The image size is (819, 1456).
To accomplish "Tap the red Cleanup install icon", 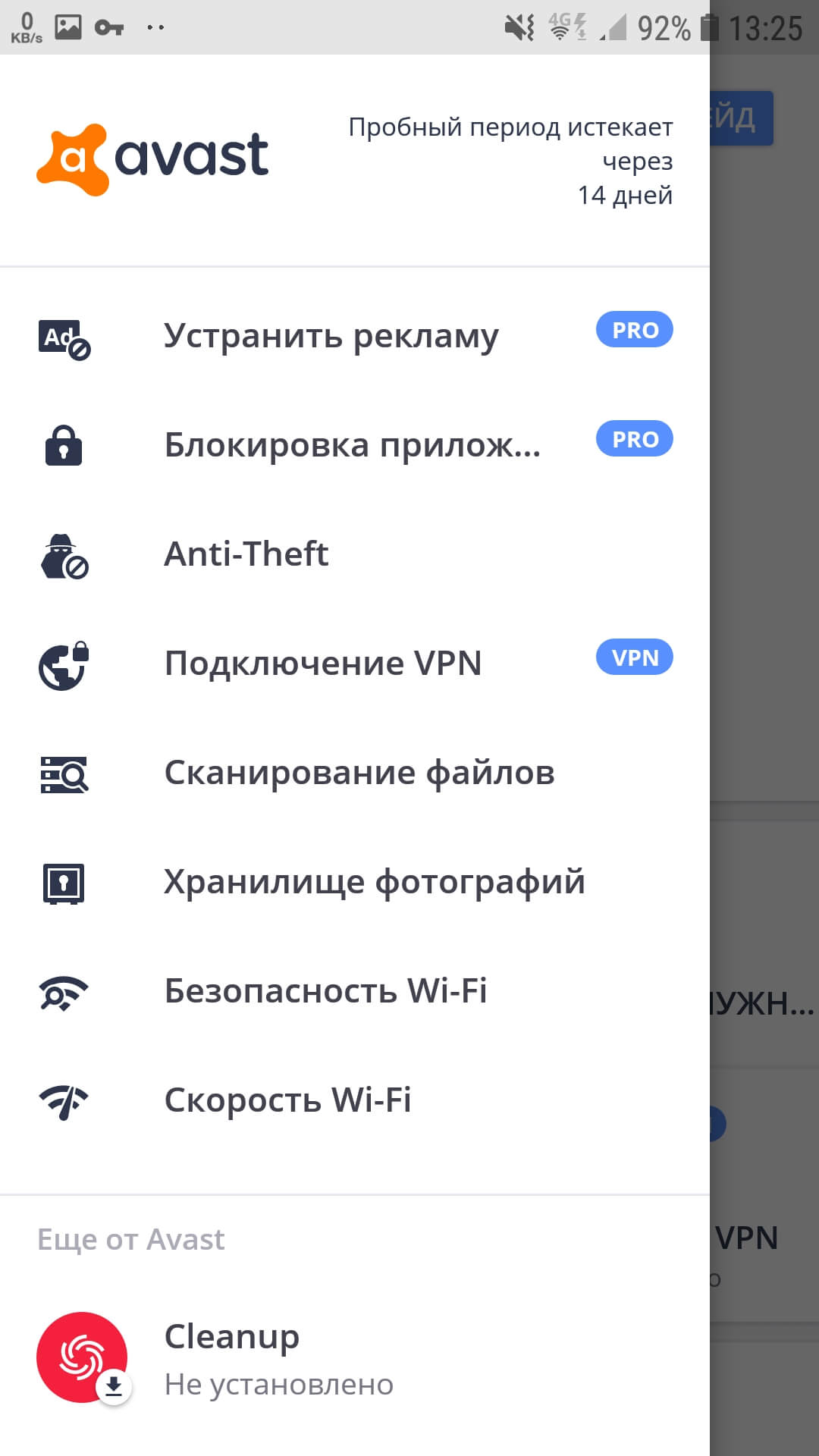I will tap(83, 1357).
